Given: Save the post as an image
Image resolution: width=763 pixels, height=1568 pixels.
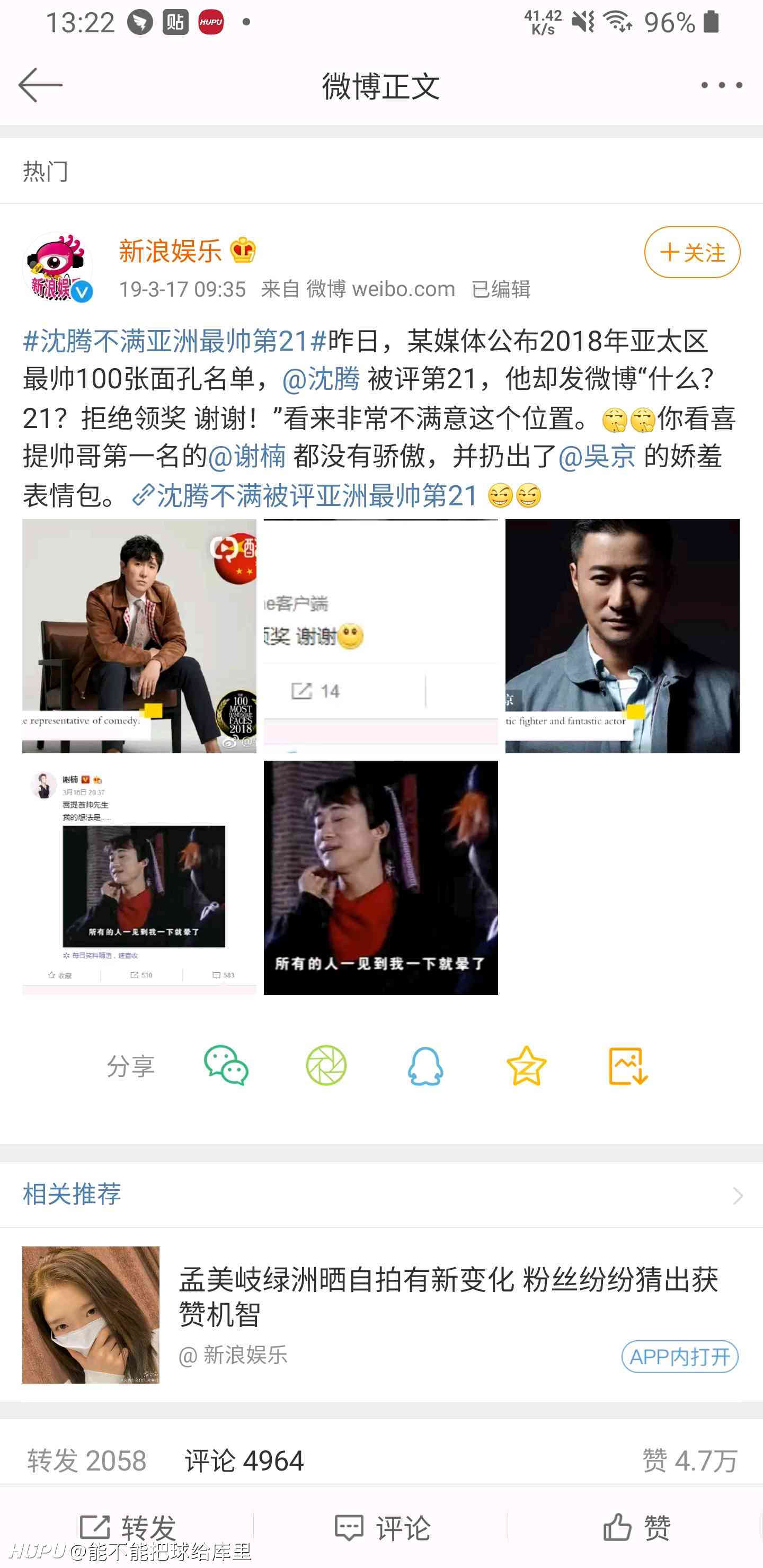Looking at the screenshot, I should [628, 1066].
